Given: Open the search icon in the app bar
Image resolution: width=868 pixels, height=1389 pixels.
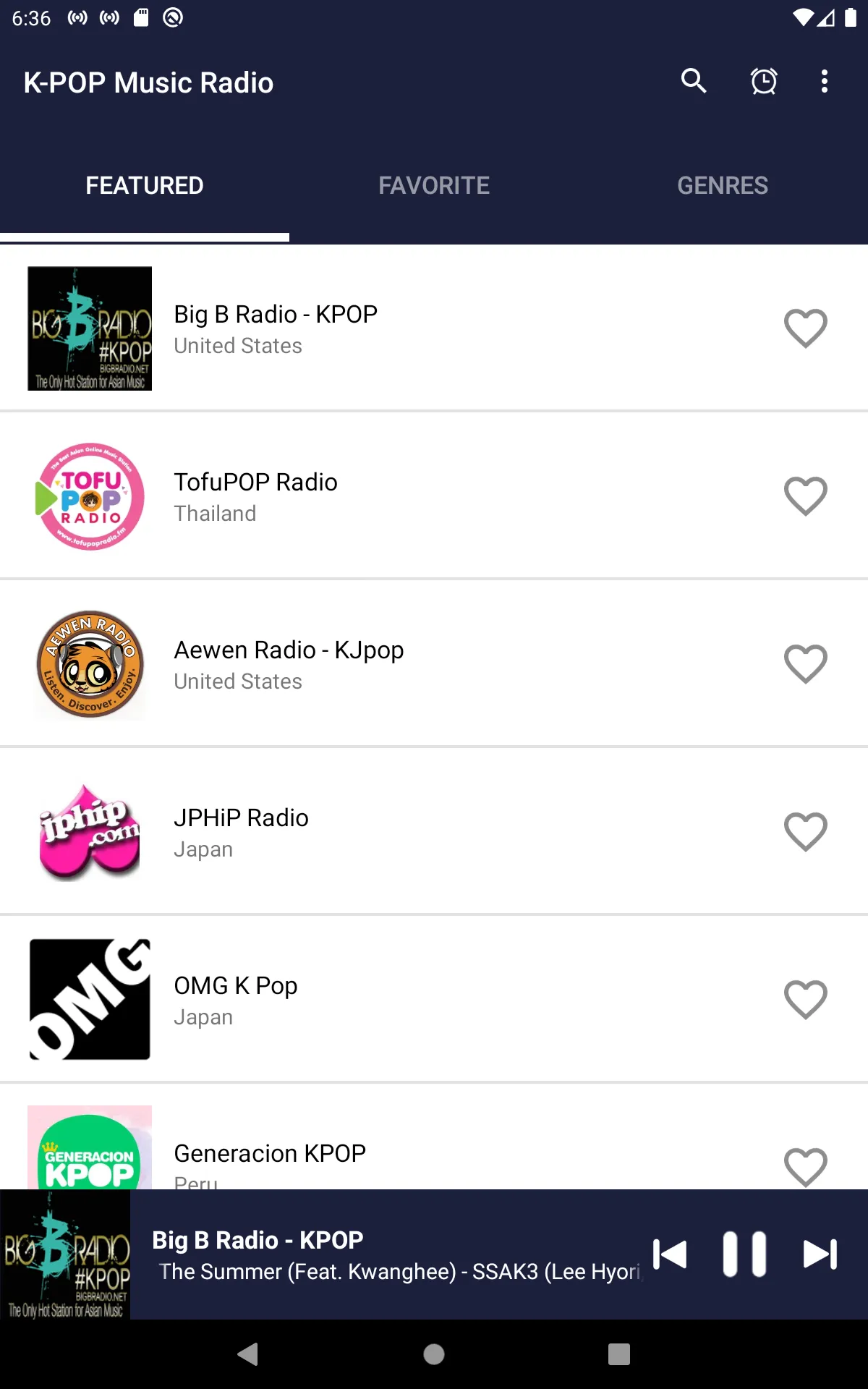Looking at the screenshot, I should pyautogui.click(x=694, y=81).
